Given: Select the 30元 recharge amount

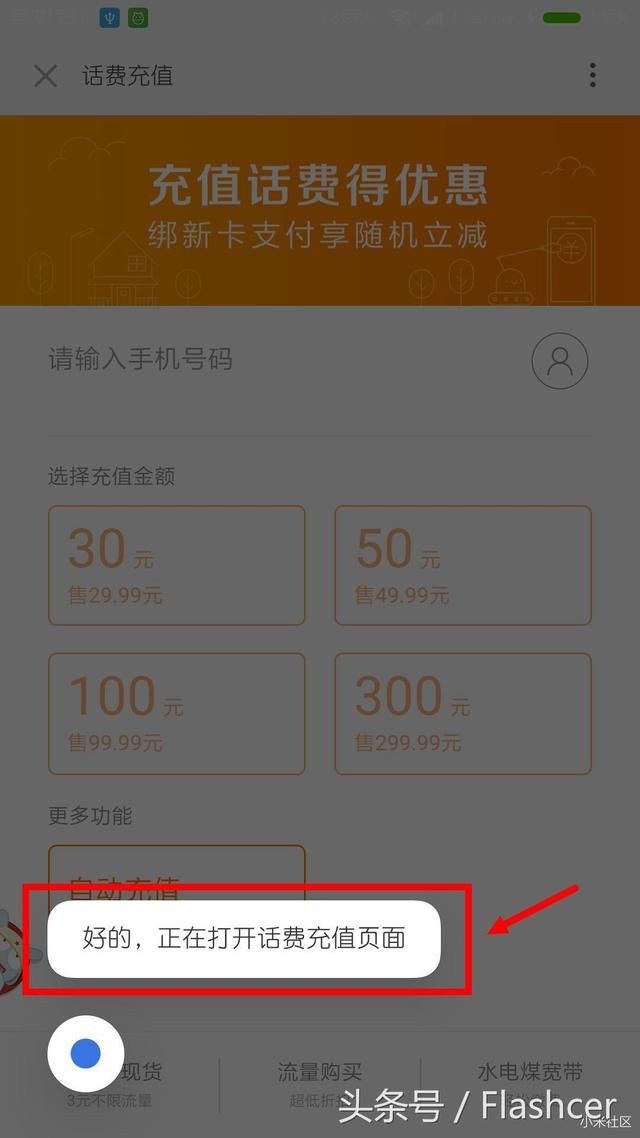Looking at the screenshot, I should [176, 565].
